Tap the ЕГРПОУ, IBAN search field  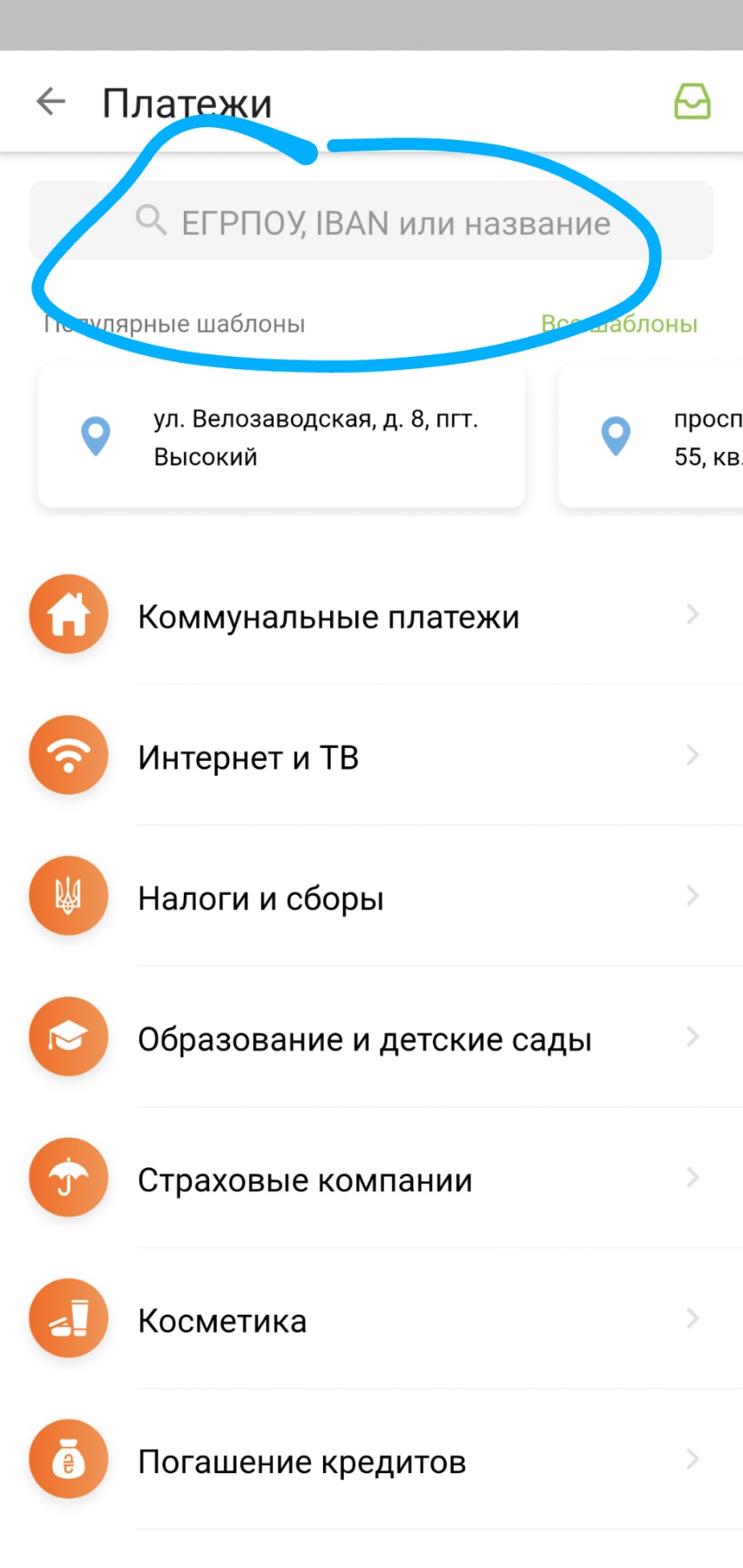372,221
